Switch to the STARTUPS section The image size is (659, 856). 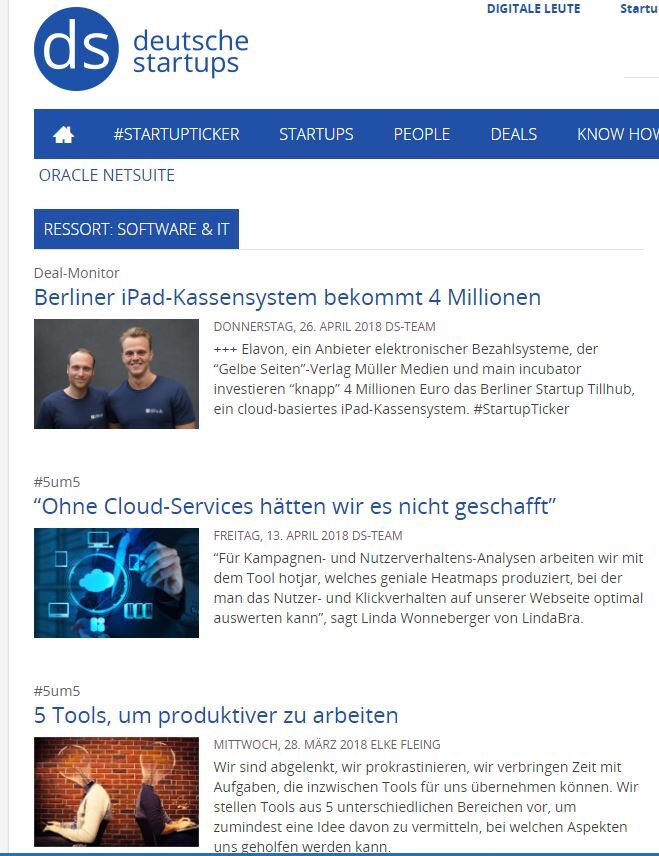pyautogui.click(x=316, y=134)
